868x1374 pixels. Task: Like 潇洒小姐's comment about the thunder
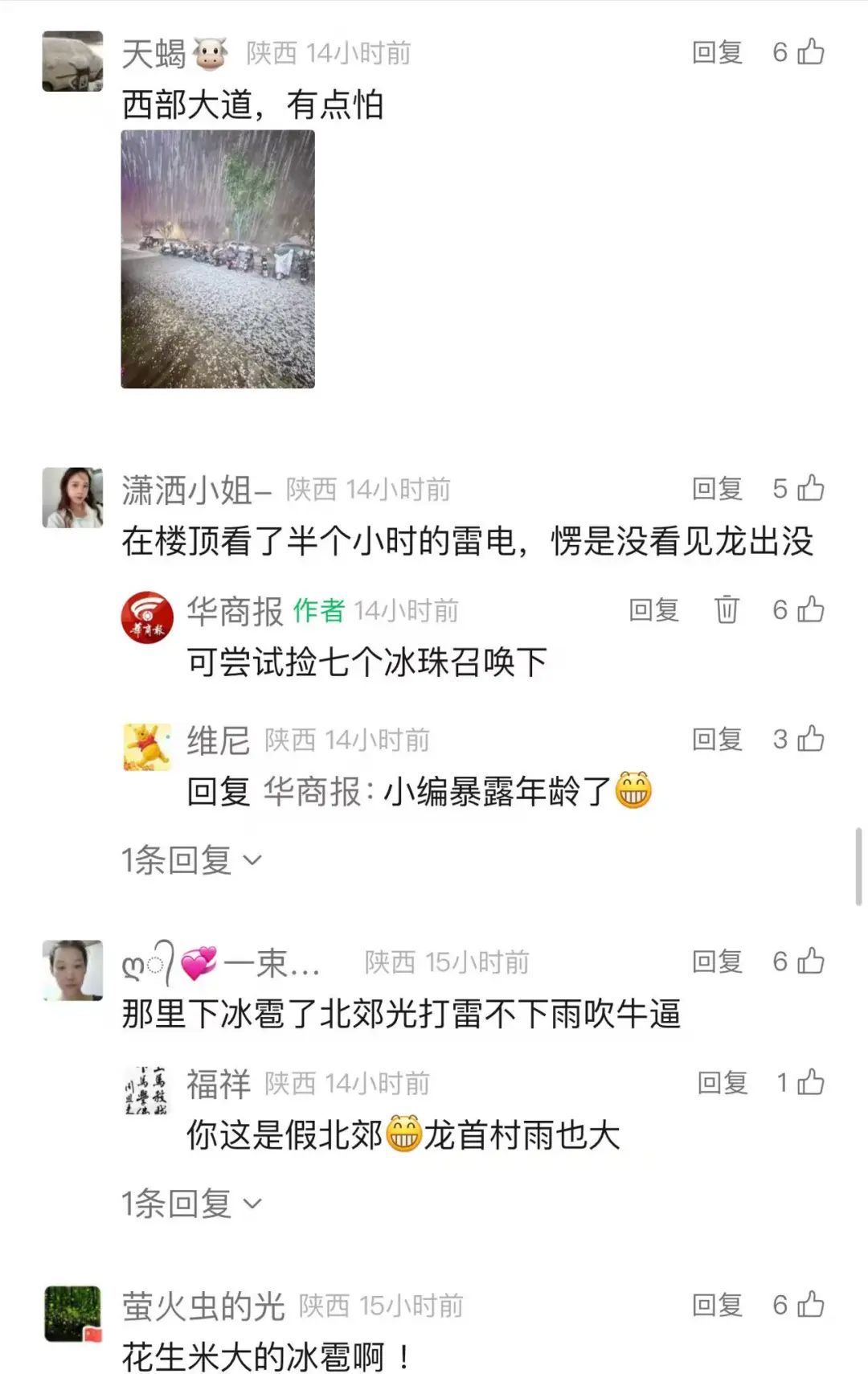click(x=810, y=489)
